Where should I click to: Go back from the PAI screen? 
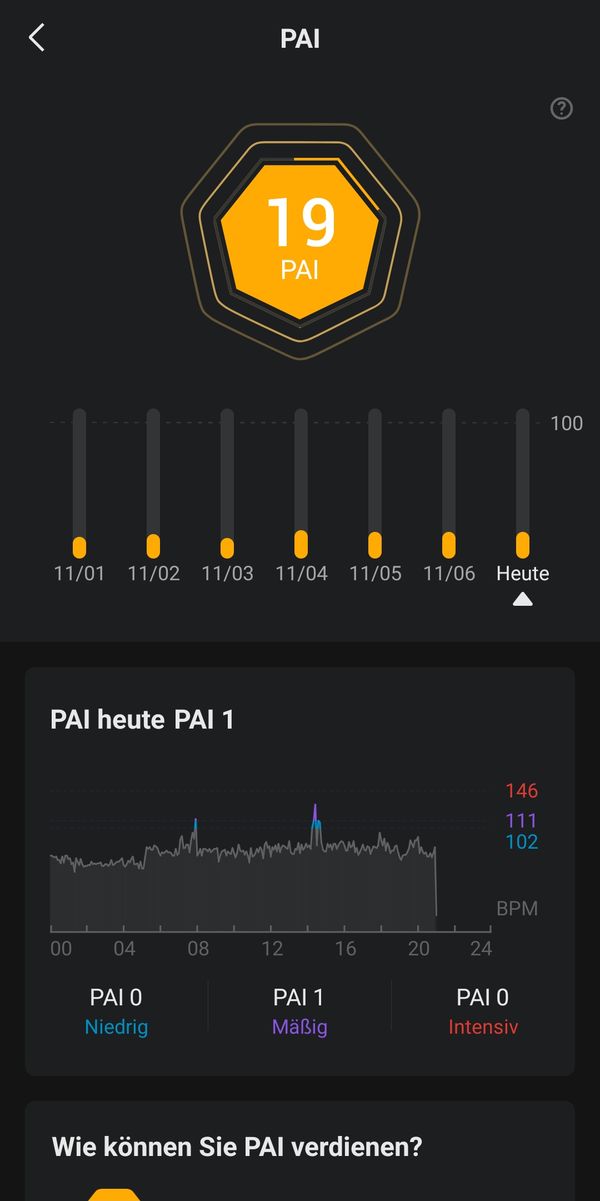(x=37, y=38)
